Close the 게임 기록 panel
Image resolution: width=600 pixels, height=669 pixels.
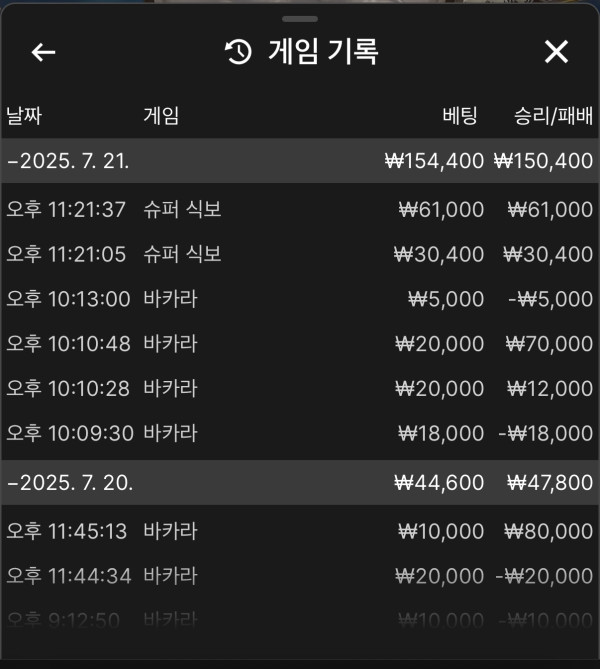click(556, 52)
